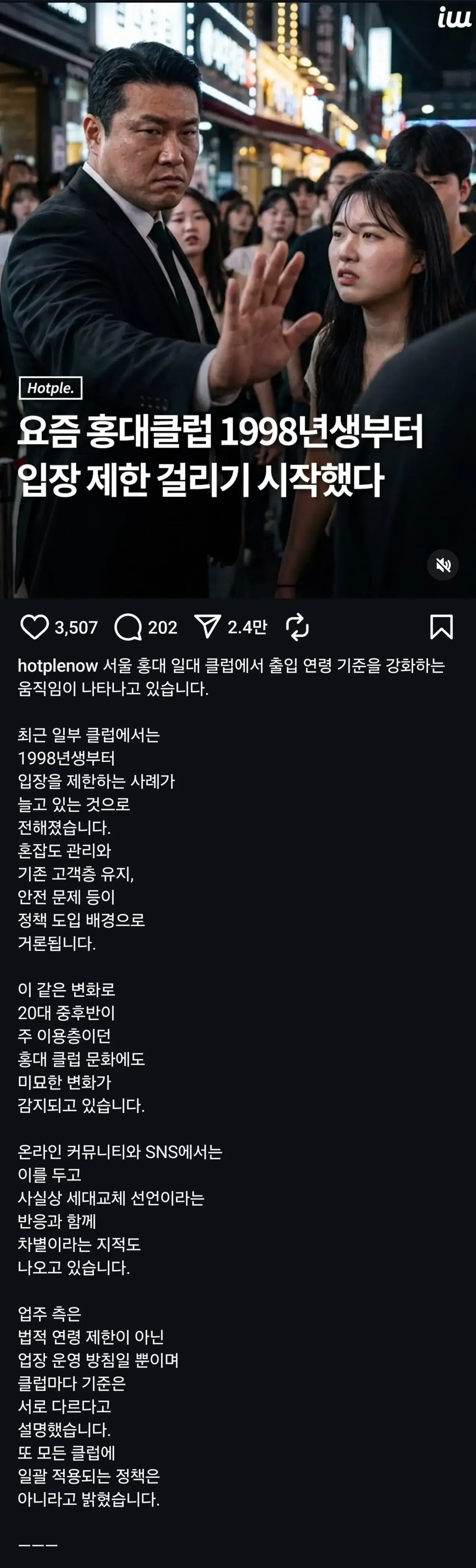Screen dimensions: 476x1568
Task: Open the hotplenow profile from the caption
Action: click(57, 666)
